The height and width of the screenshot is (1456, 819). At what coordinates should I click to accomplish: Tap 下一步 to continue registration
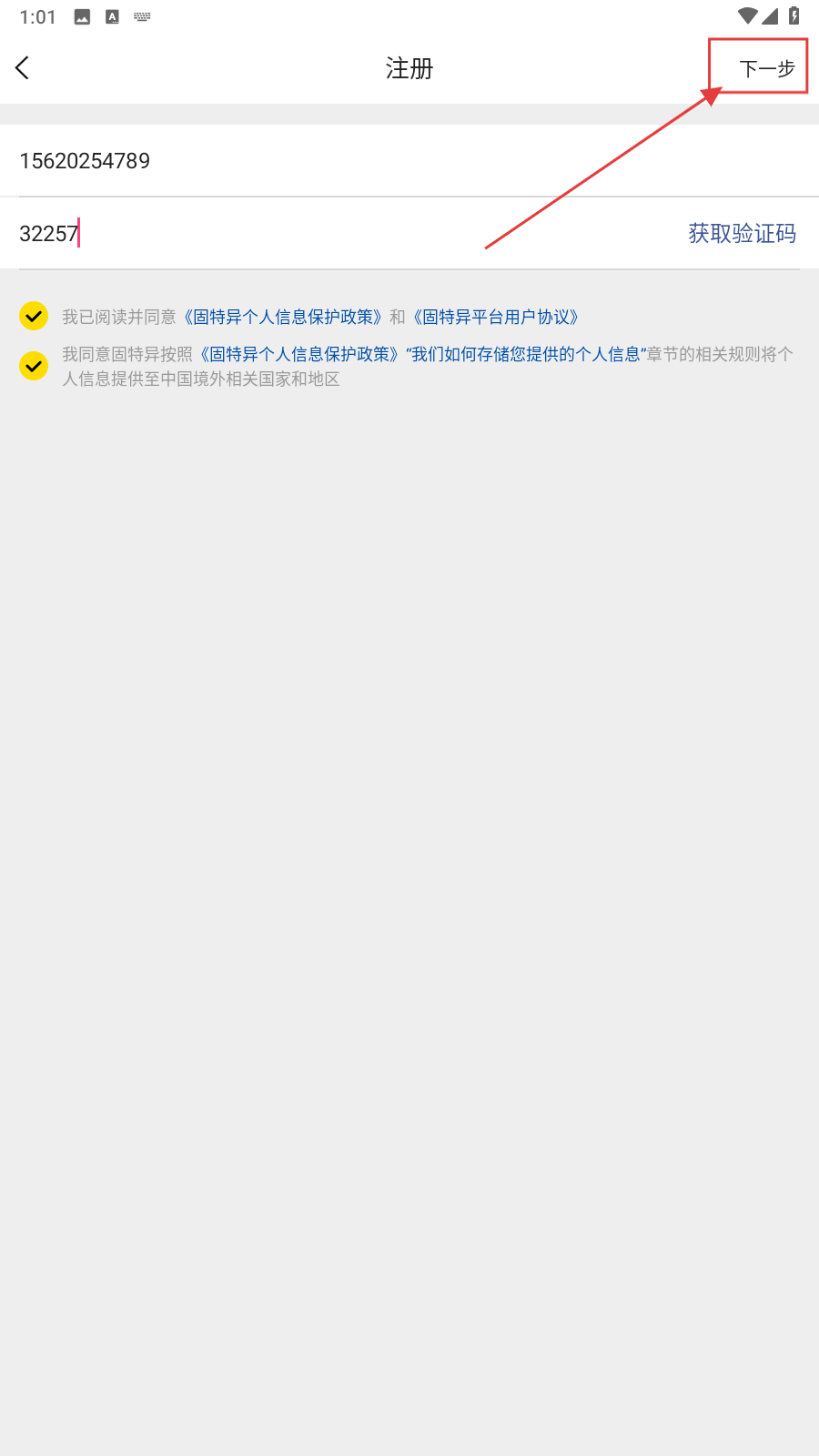(766, 68)
